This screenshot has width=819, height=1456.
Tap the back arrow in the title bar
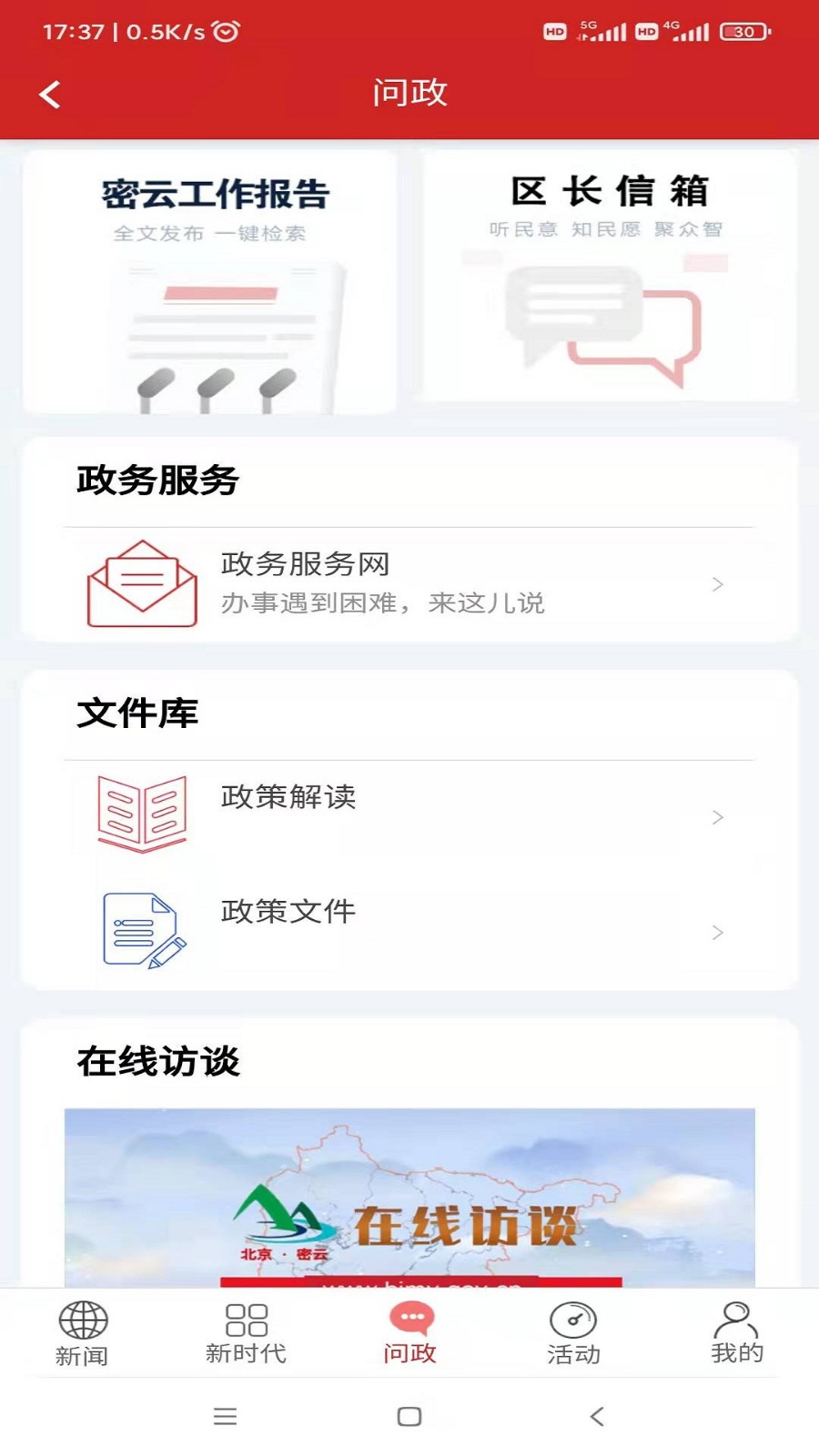pos(52,92)
